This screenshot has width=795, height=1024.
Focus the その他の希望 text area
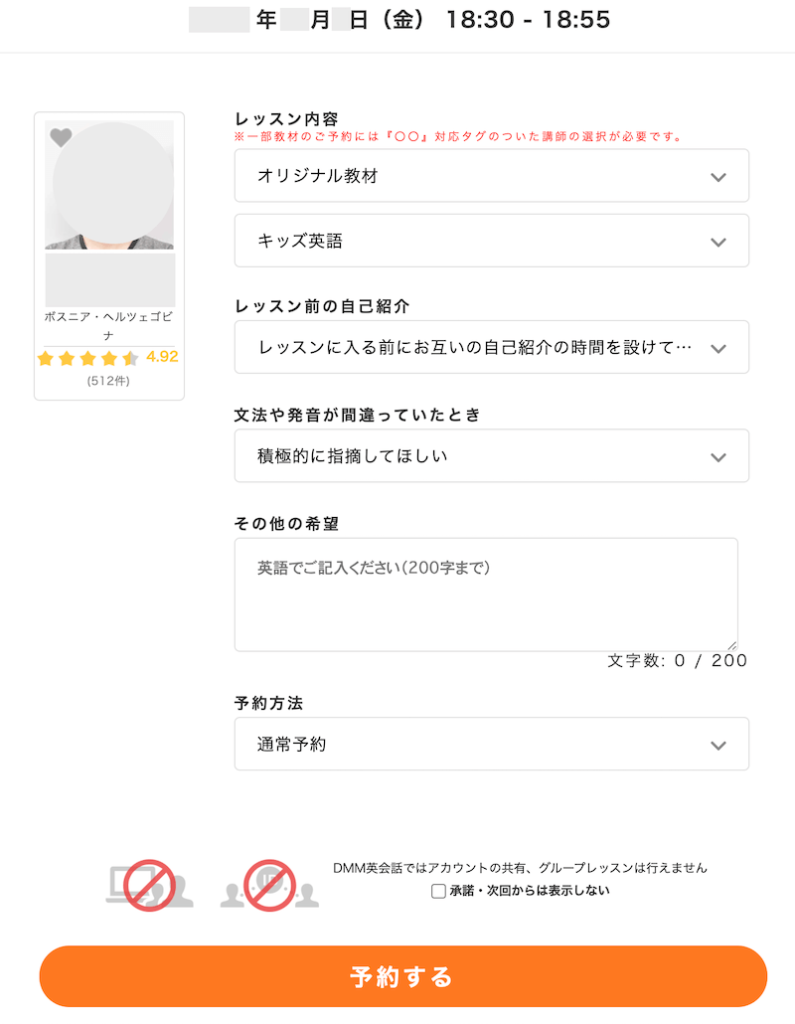(x=486, y=594)
